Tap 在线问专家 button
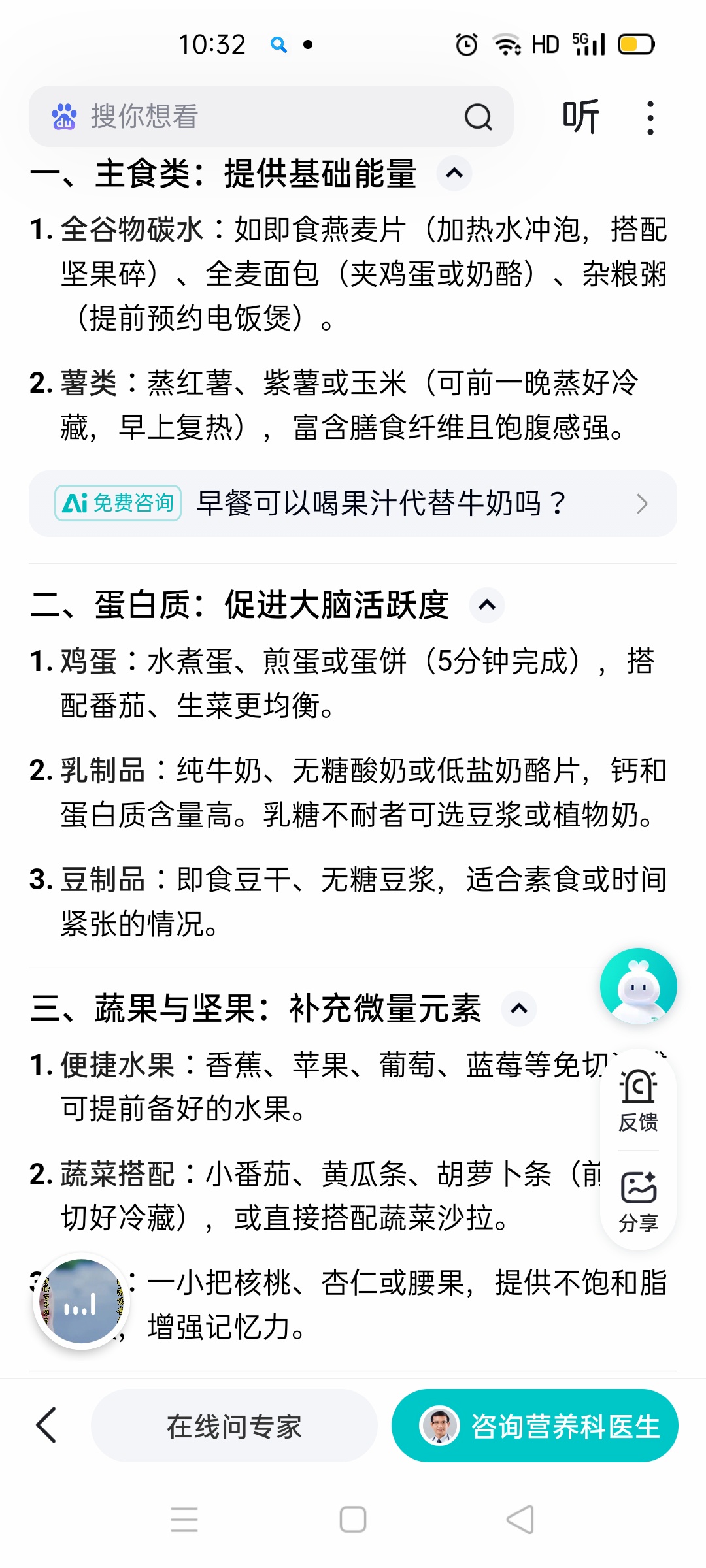The image size is (706, 1568). pos(234,1426)
